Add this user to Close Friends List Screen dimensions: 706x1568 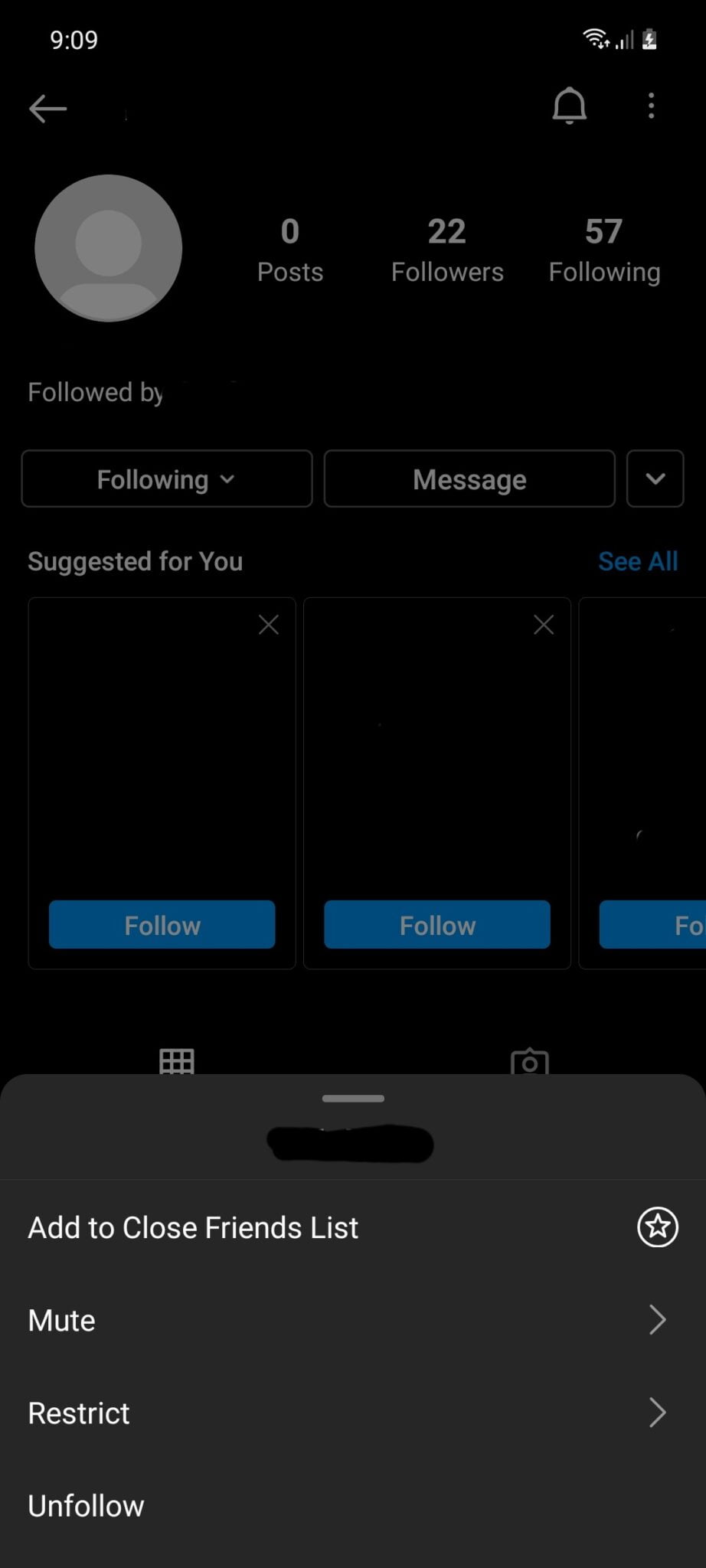point(353,1227)
